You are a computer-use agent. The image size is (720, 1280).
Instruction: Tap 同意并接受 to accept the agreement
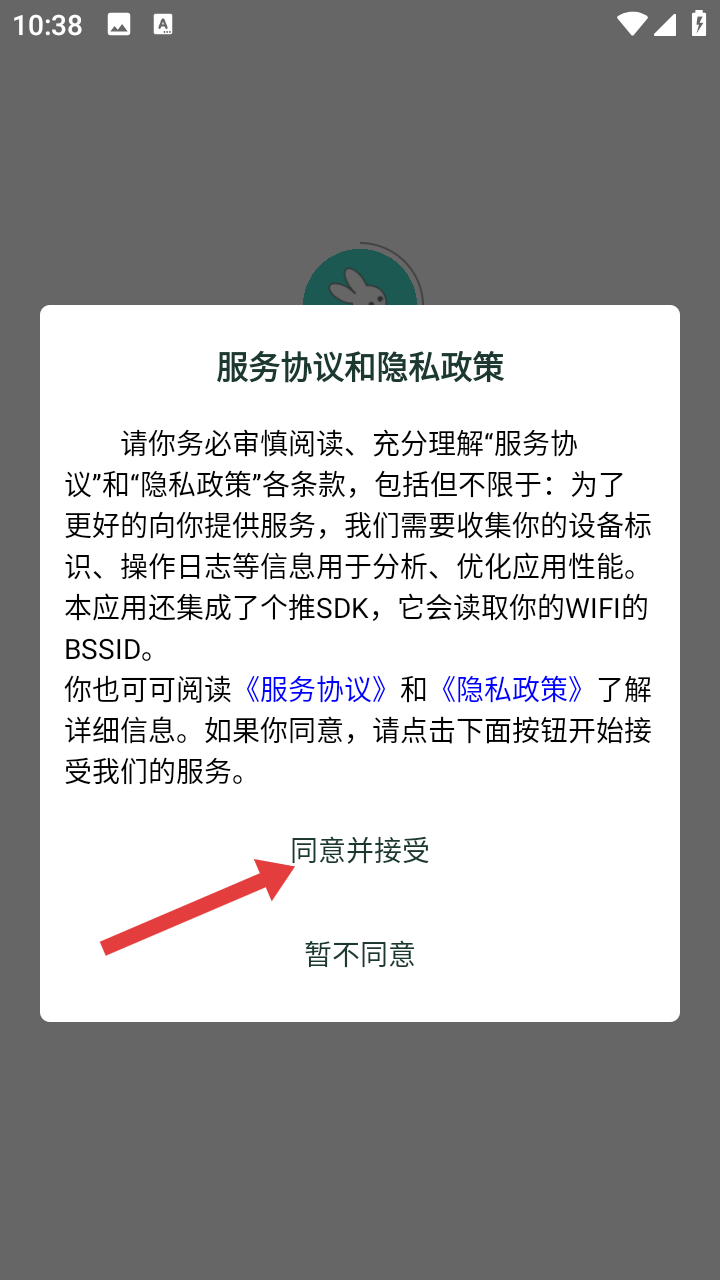[x=360, y=851]
